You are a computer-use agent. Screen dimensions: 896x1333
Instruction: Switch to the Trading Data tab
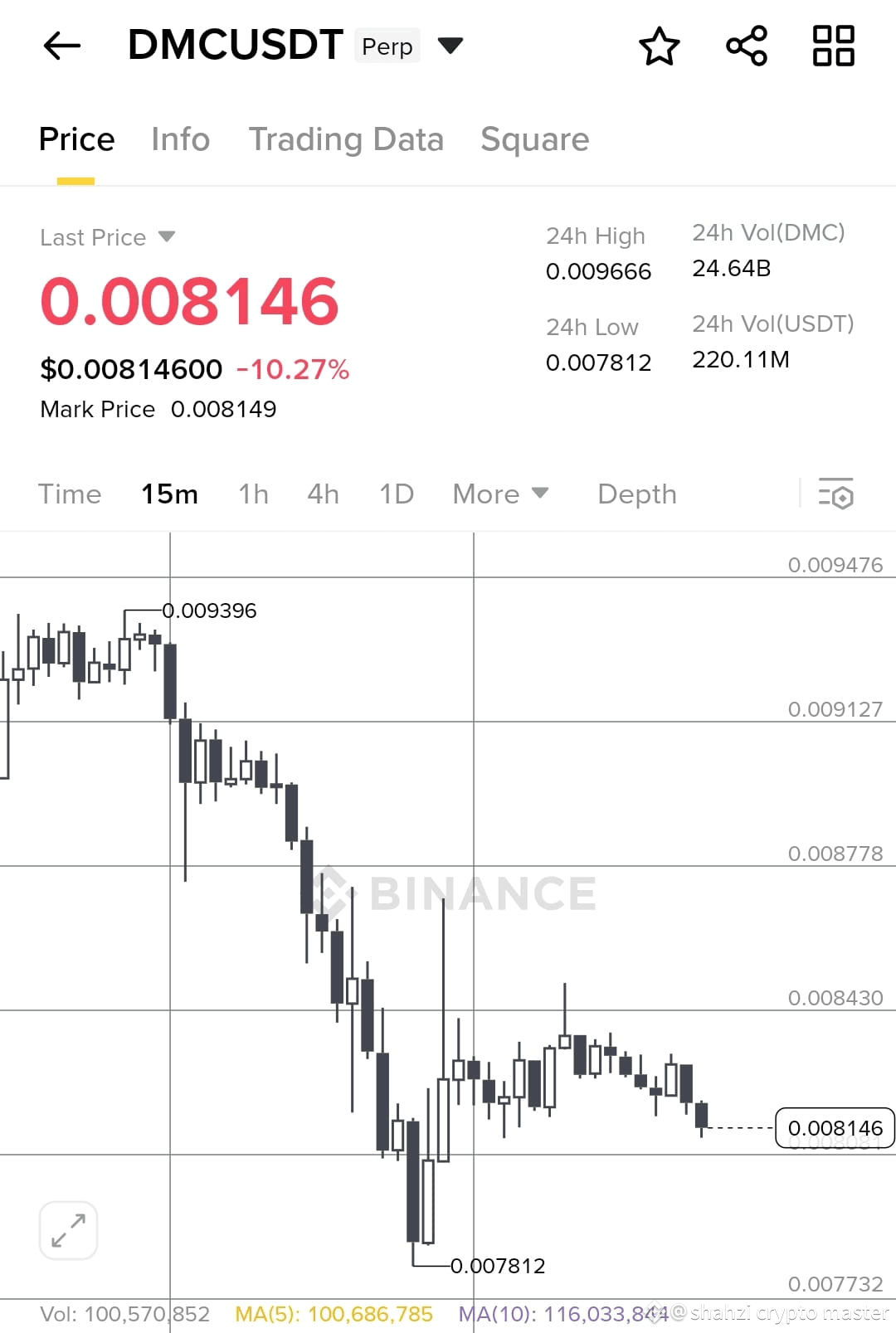[347, 139]
